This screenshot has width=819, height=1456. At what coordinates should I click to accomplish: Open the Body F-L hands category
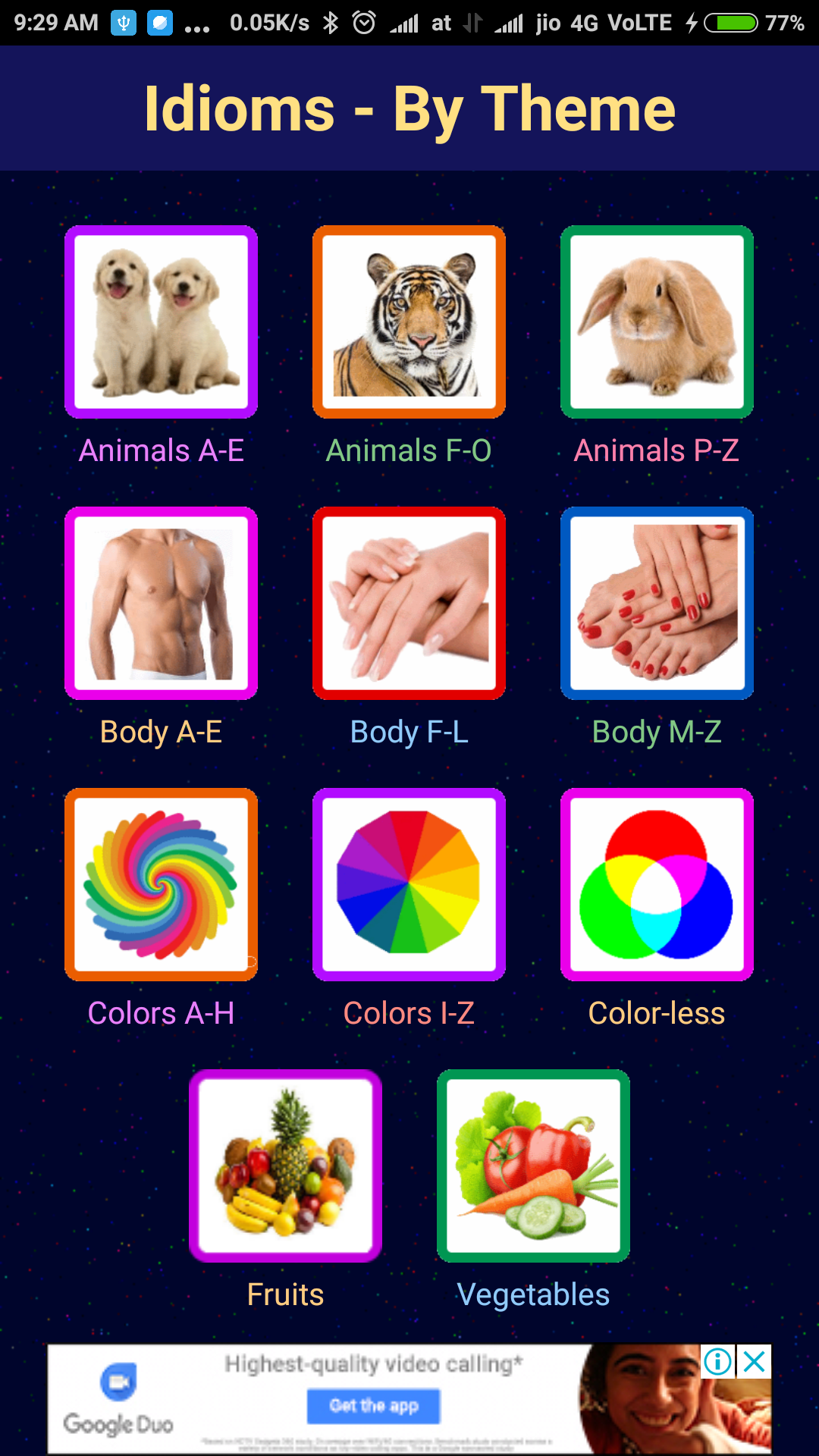pos(409,602)
